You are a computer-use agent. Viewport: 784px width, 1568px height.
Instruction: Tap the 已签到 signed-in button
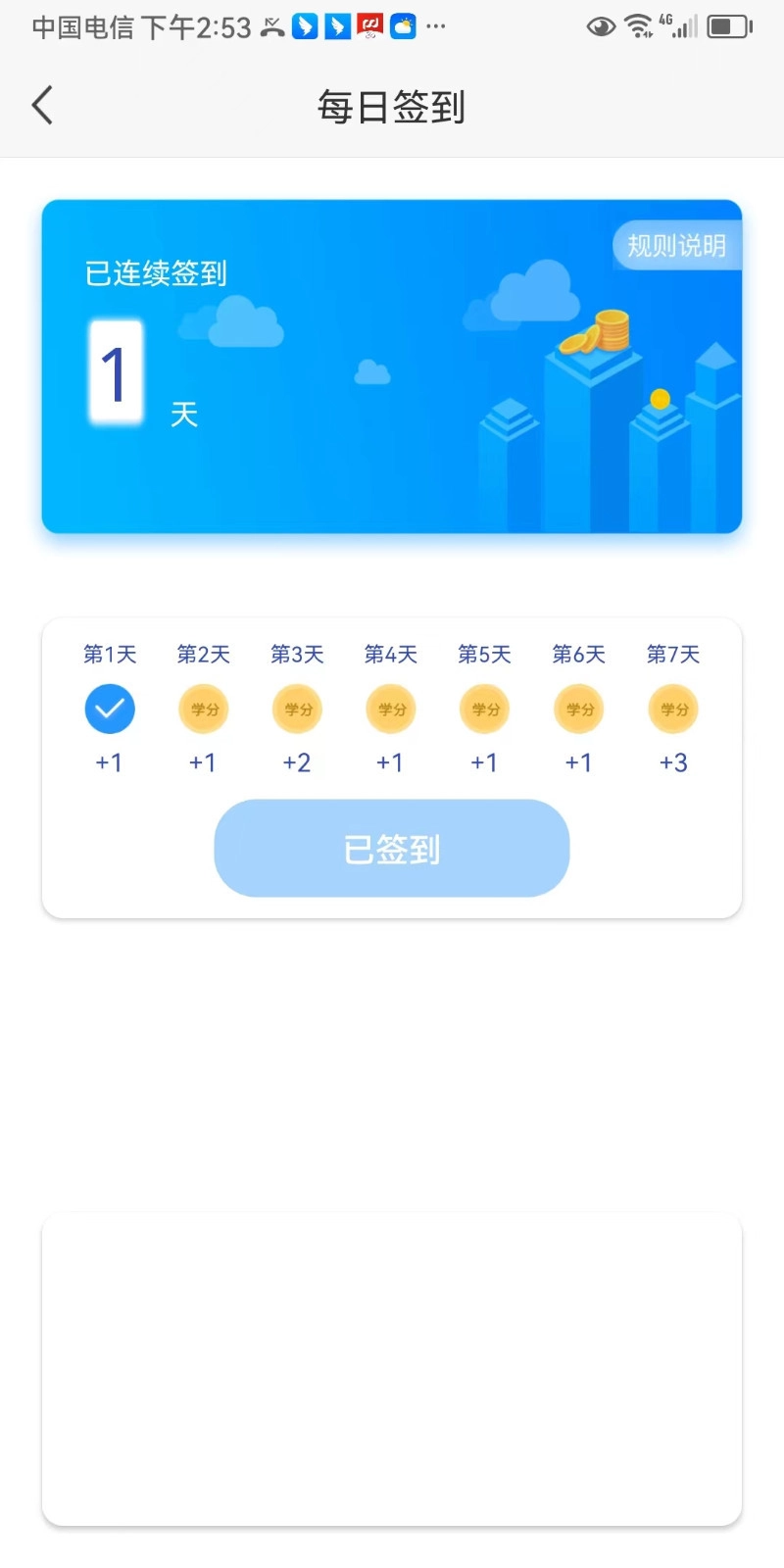coord(391,848)
